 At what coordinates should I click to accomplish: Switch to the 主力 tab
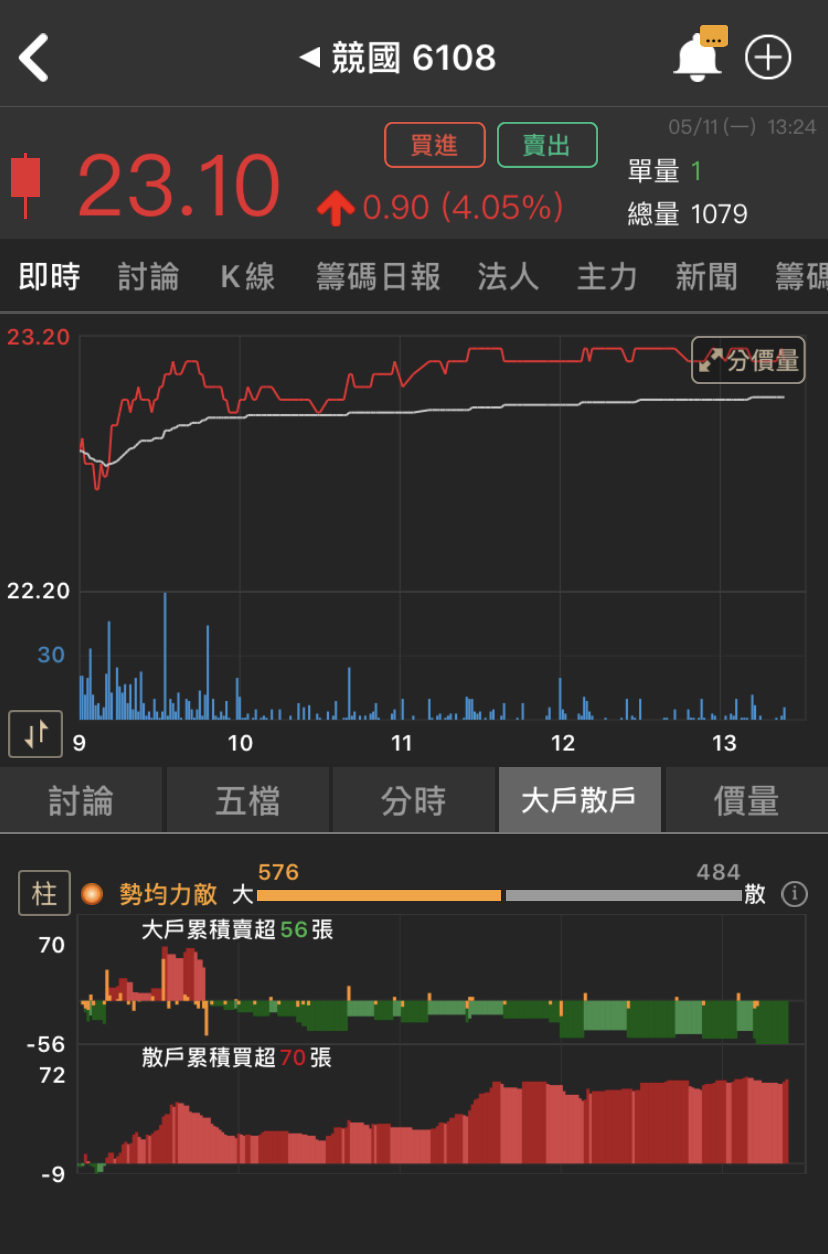[x=607, y=277]
